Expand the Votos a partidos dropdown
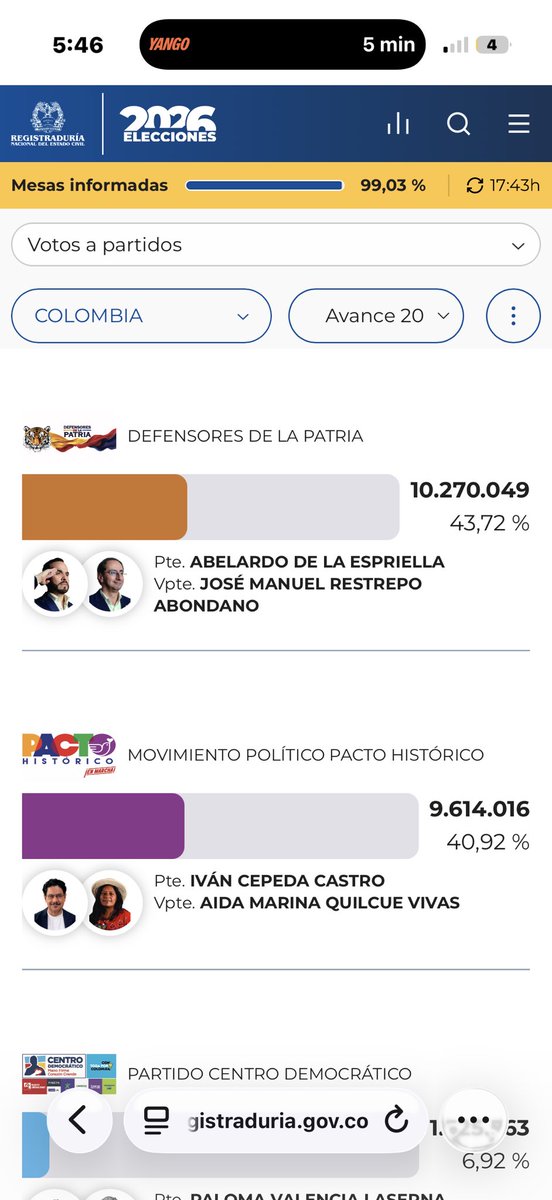 pyautogui.click(x=276, y=245)
